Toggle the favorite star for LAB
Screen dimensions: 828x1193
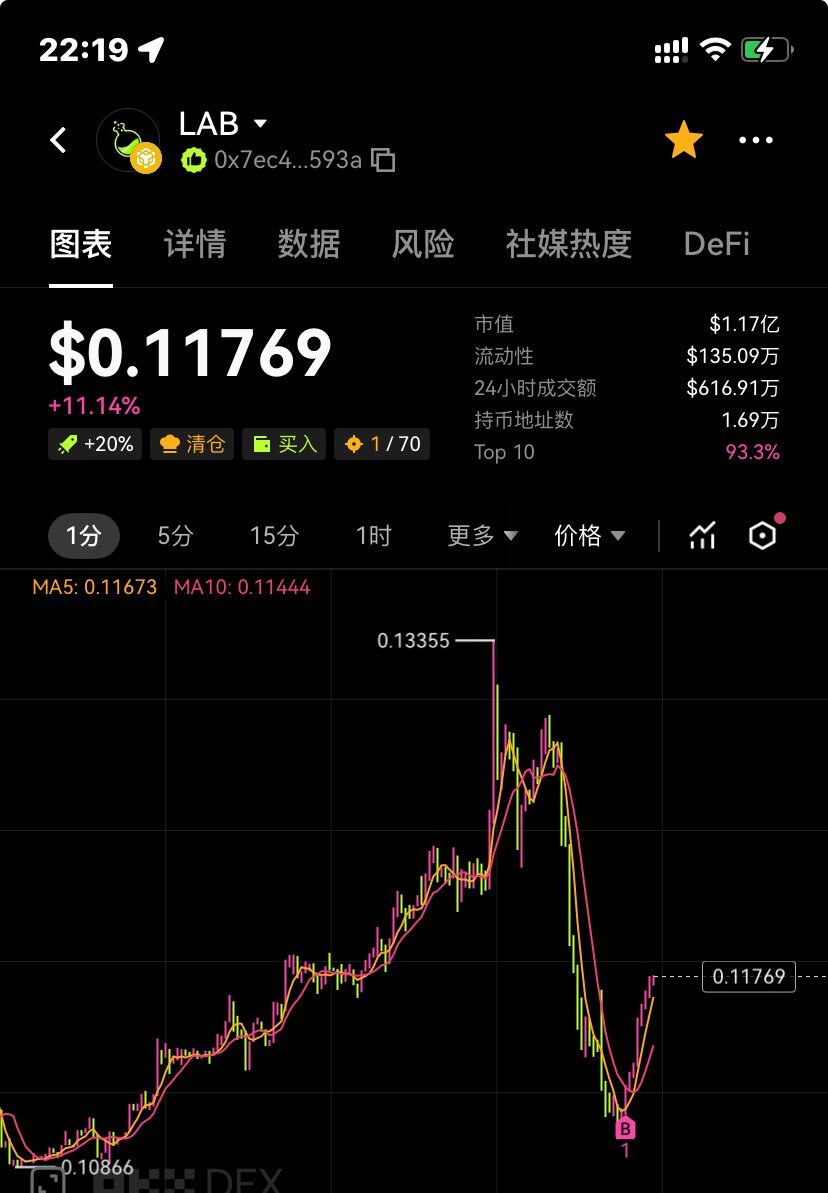point(684,141)
